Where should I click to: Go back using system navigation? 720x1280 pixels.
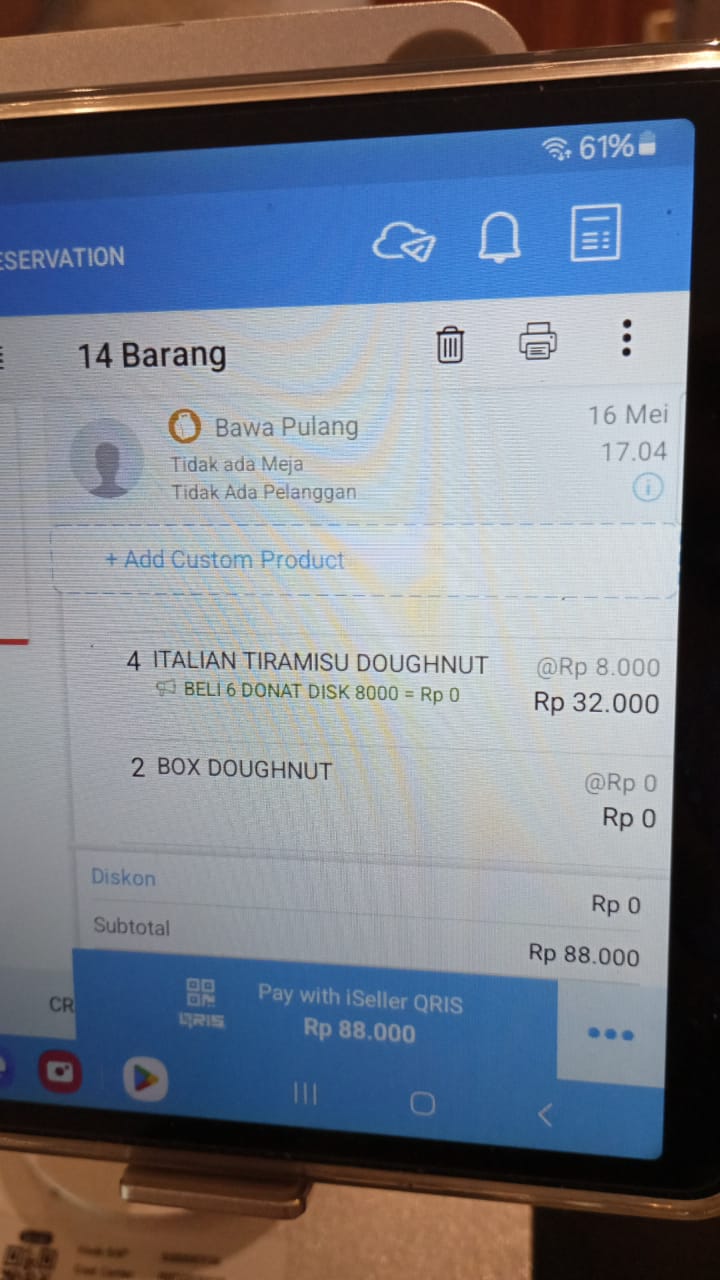pos(545,1115)
